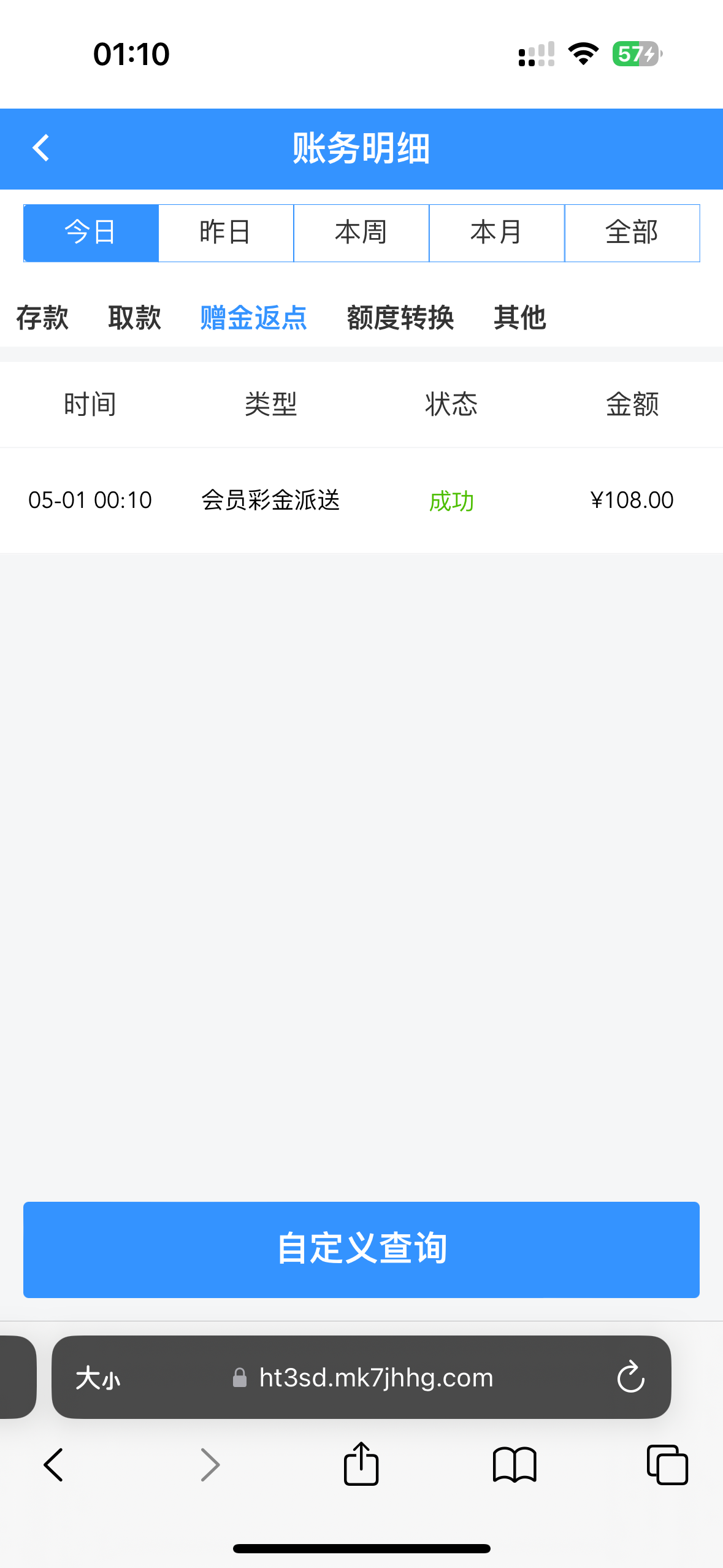Show records for 本月
Screen dimensions: 723x1568
tap(497, 233)
